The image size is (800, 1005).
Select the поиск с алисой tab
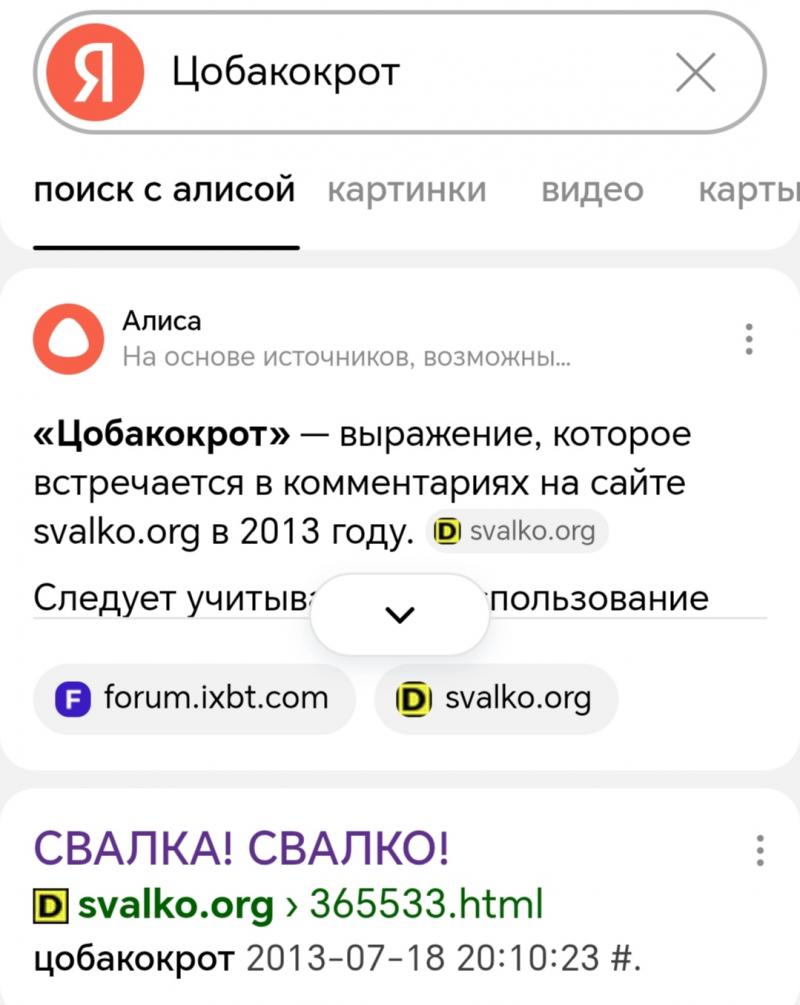tap(165, 189)
